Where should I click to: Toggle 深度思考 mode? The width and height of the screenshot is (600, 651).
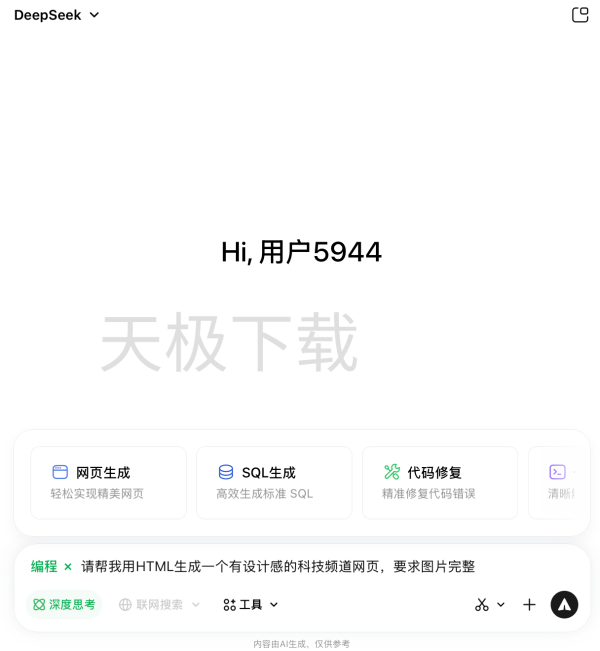pos(64,605)
